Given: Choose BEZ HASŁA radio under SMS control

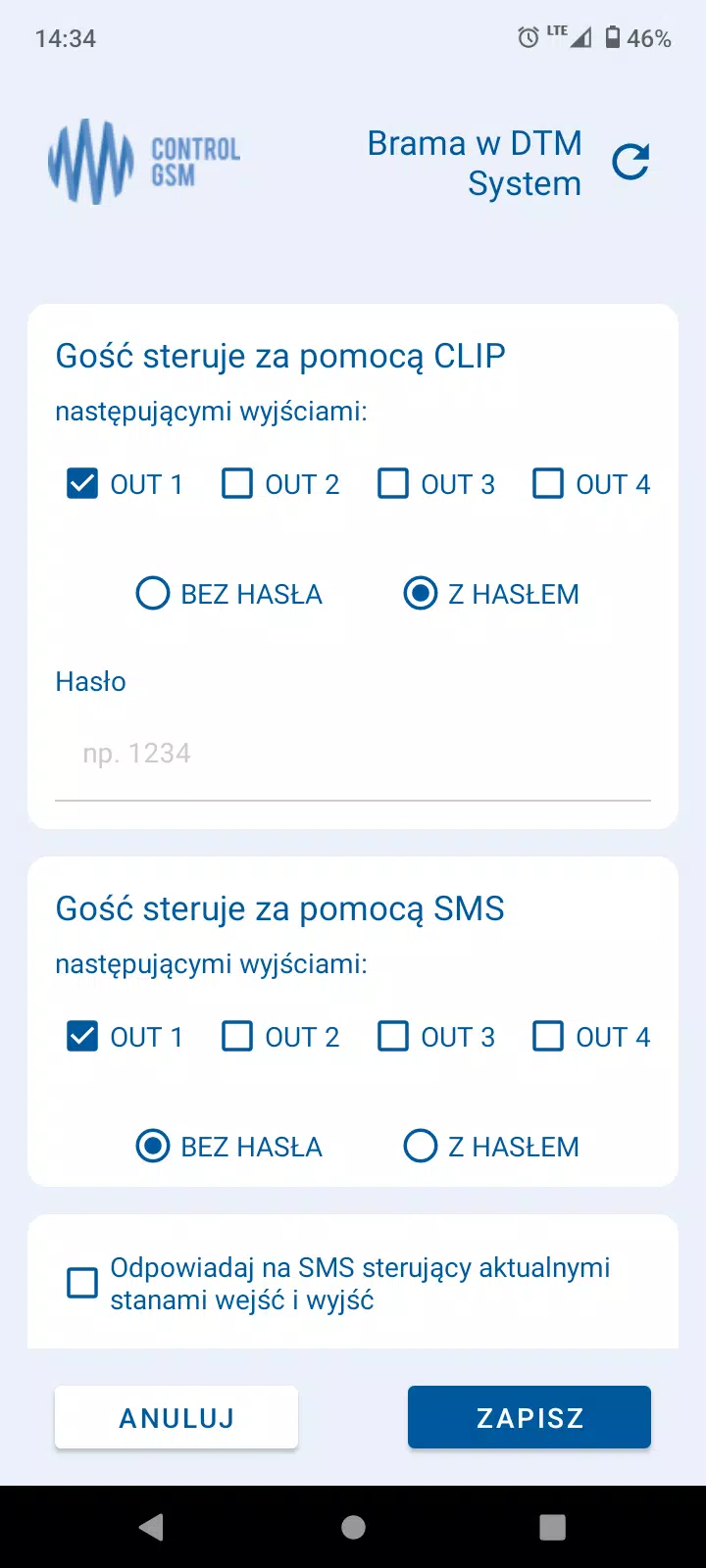Looking at the screenshot, I should tap(153, 1147).
